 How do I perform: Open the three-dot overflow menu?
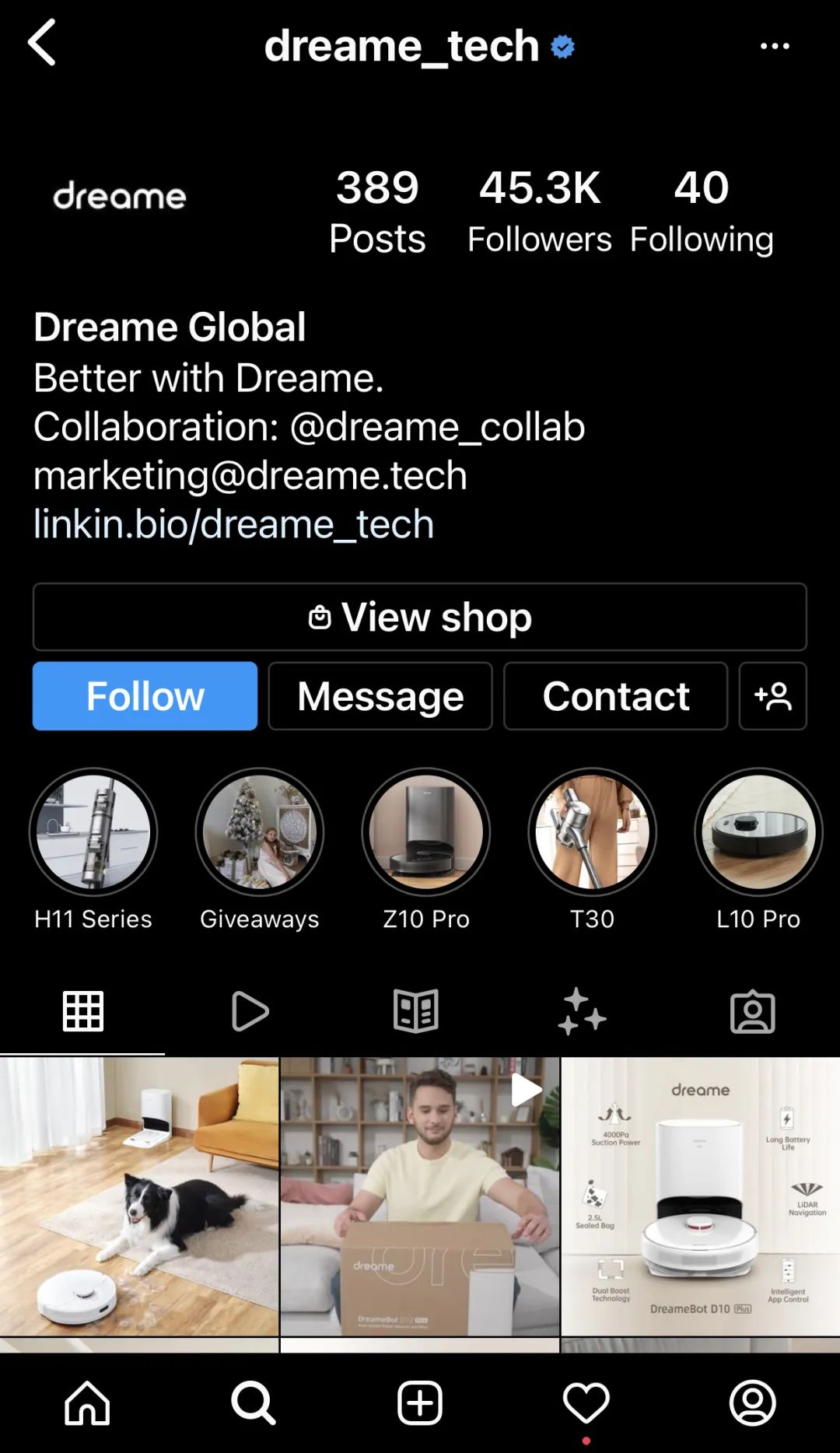(775, 46)
